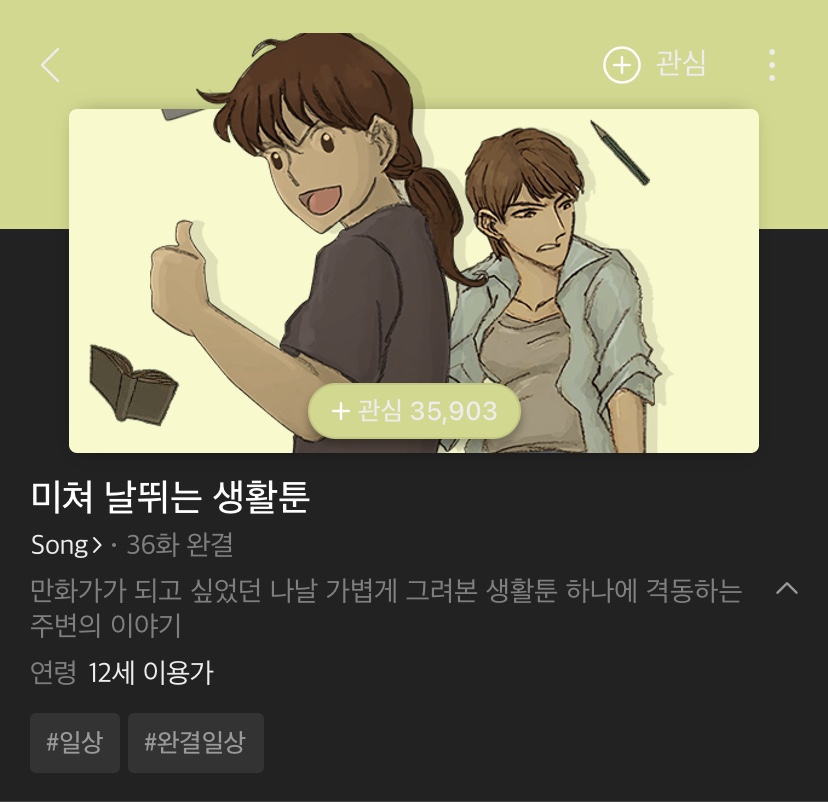
Task: Tap the 관심 35,903 pill button
Action: click(414, 411)
